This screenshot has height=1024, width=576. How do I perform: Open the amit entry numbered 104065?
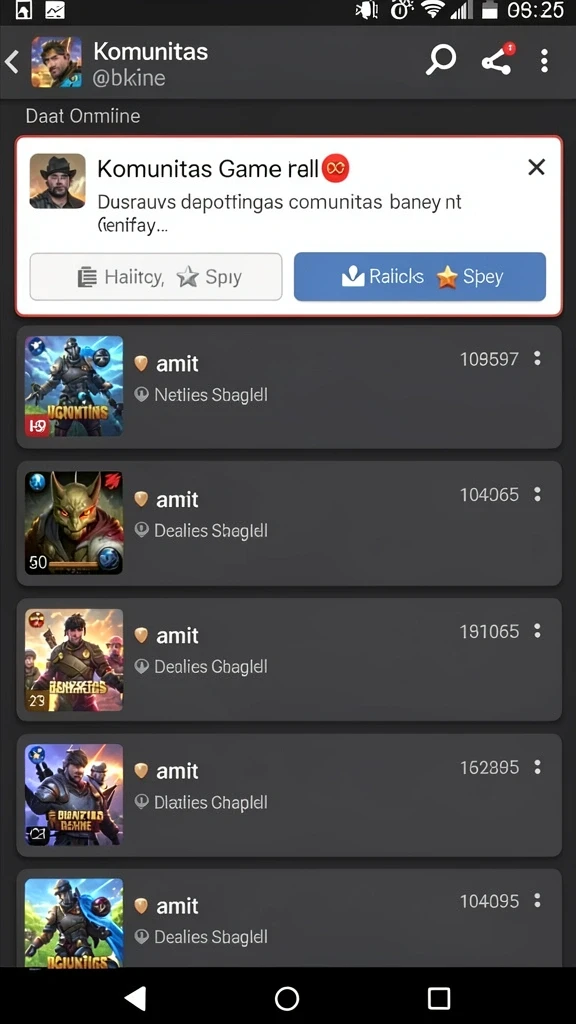point(289,523)
